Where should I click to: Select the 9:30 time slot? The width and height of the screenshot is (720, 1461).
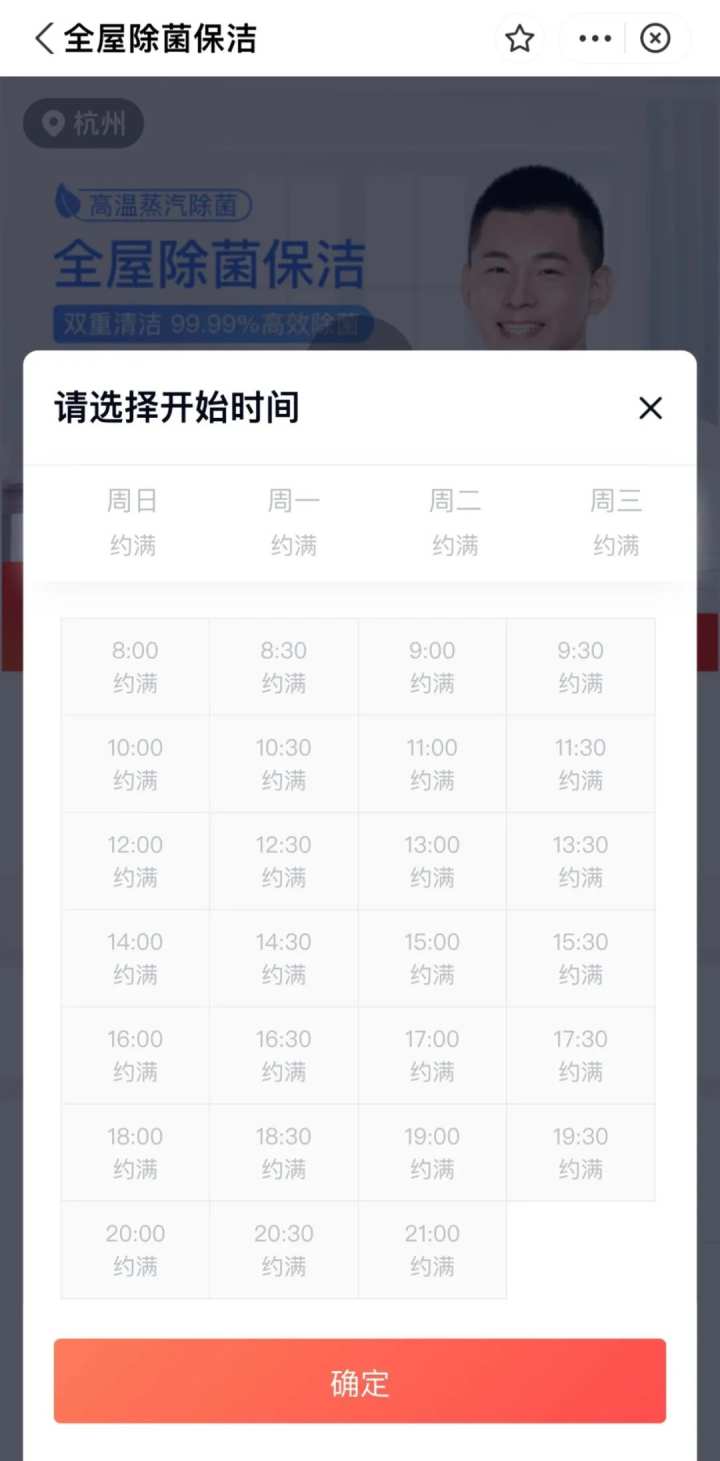[x=580, y=666]
